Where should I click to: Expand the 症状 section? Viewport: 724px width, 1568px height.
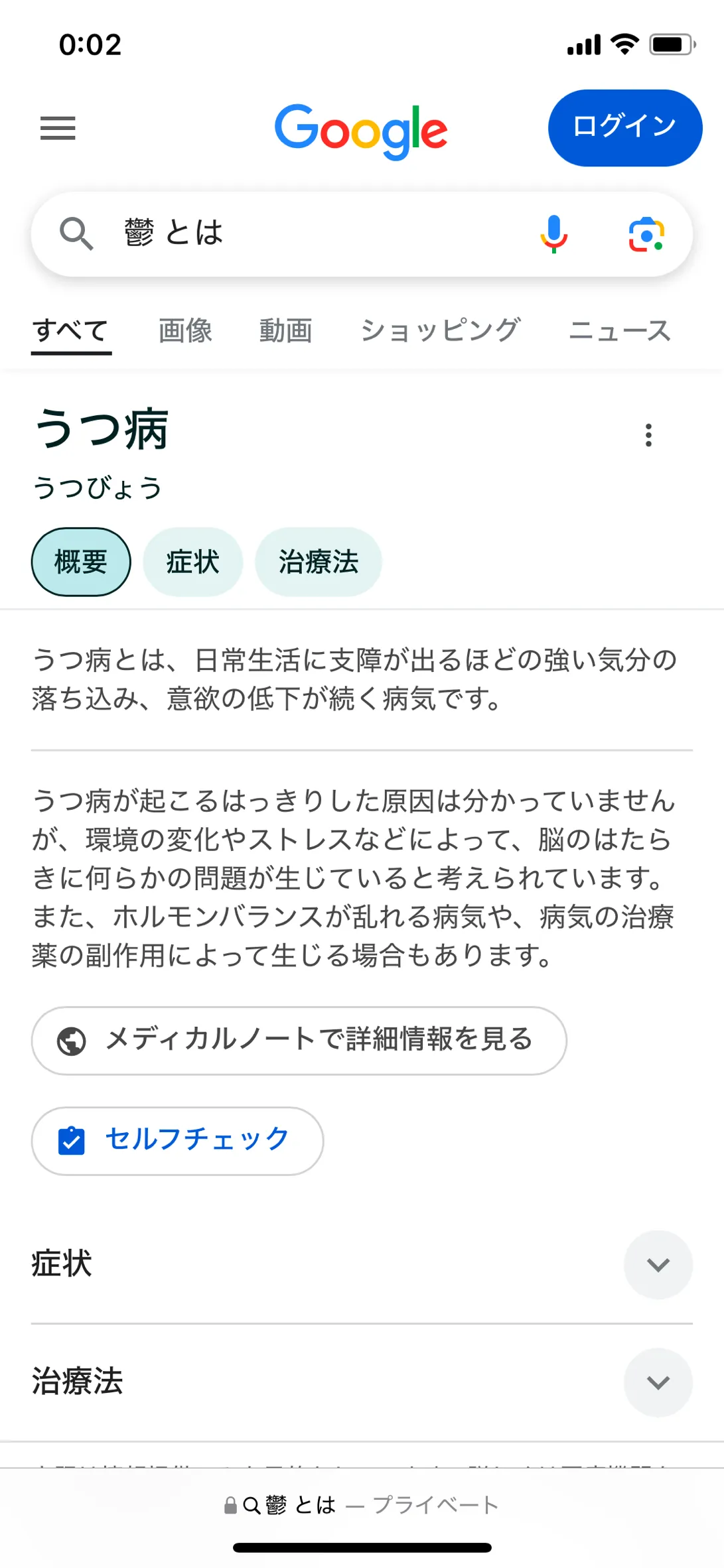click(658, 1264)
